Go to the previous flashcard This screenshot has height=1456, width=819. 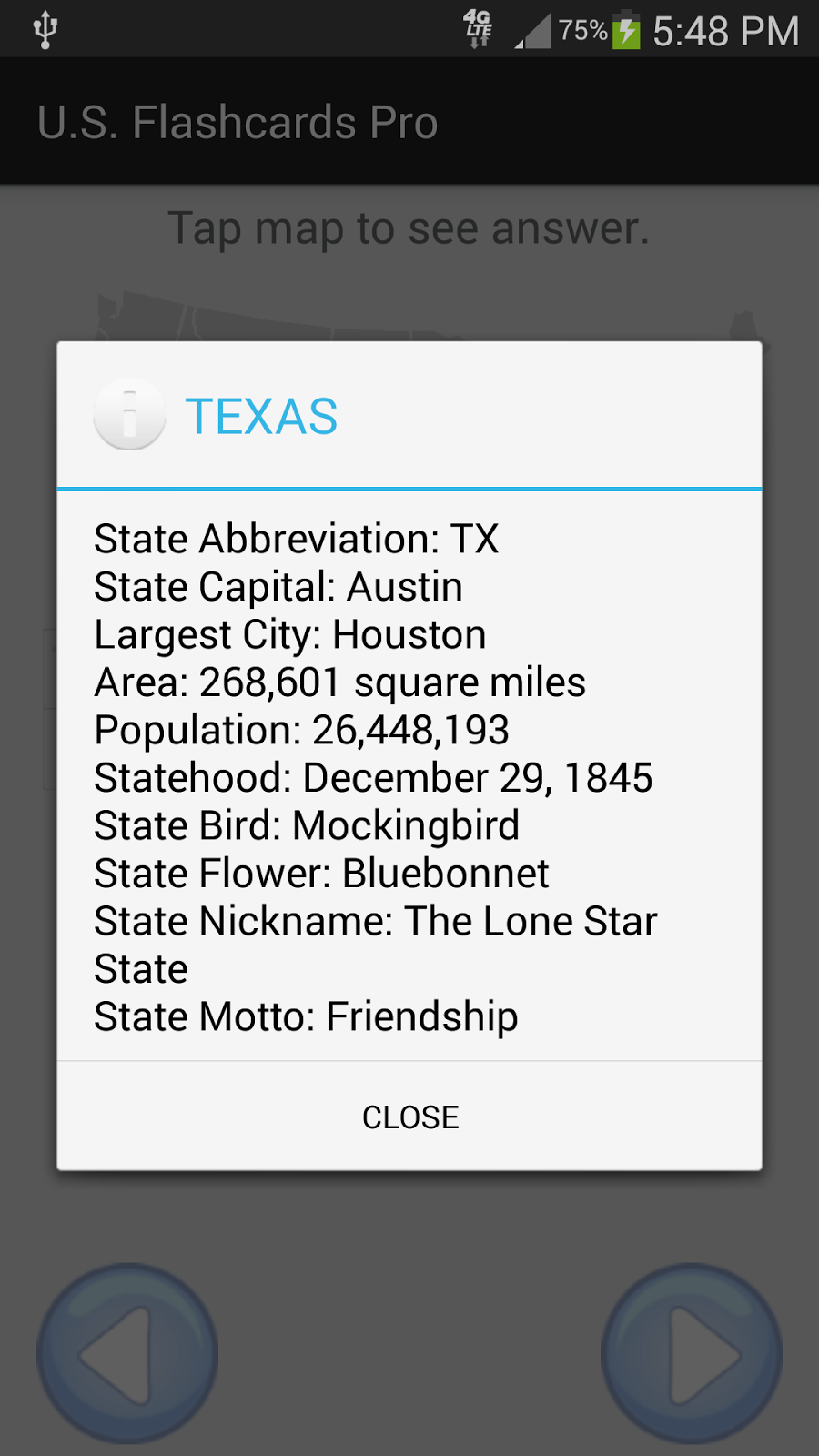(x=127, y=1354)
